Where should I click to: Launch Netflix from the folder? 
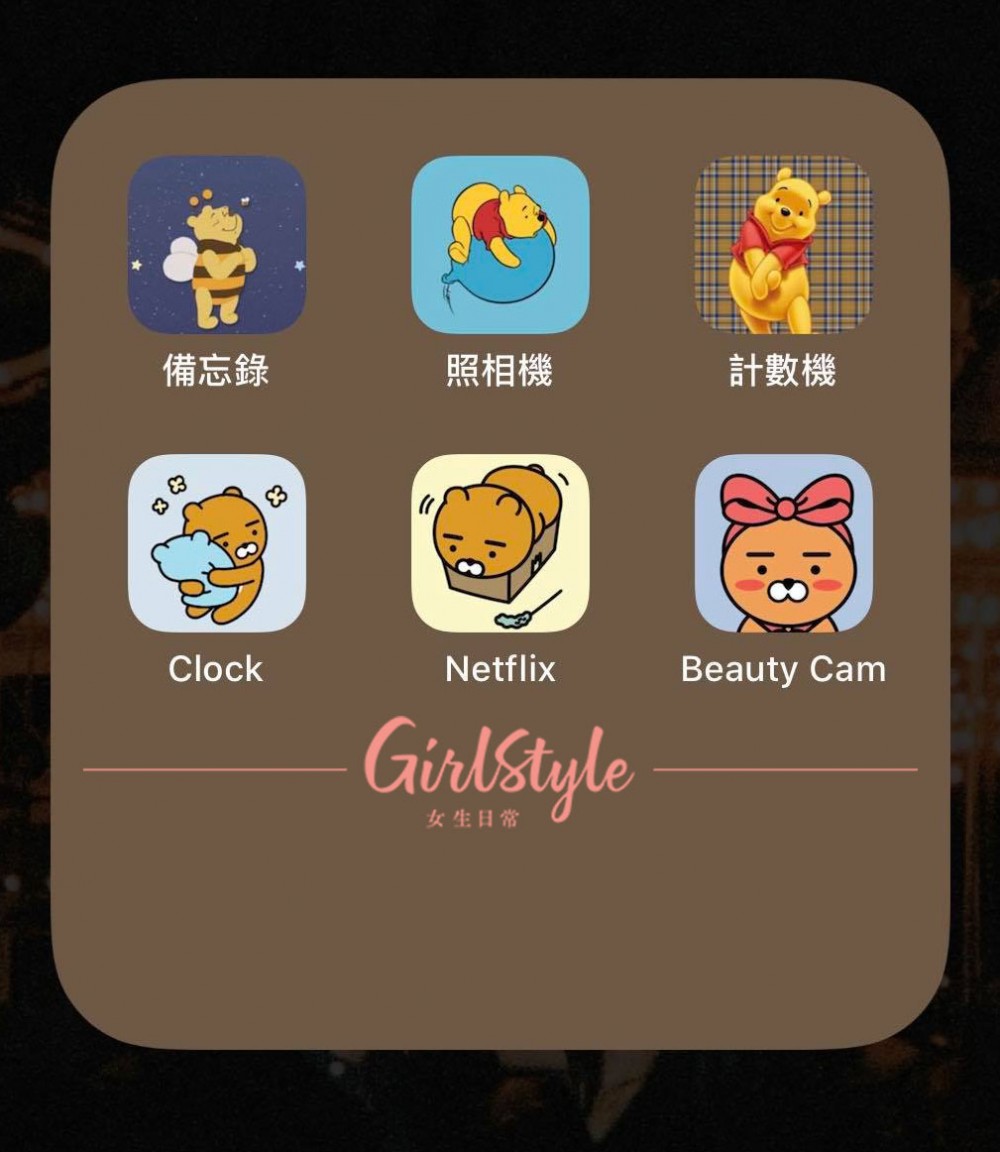coord(500,543)
